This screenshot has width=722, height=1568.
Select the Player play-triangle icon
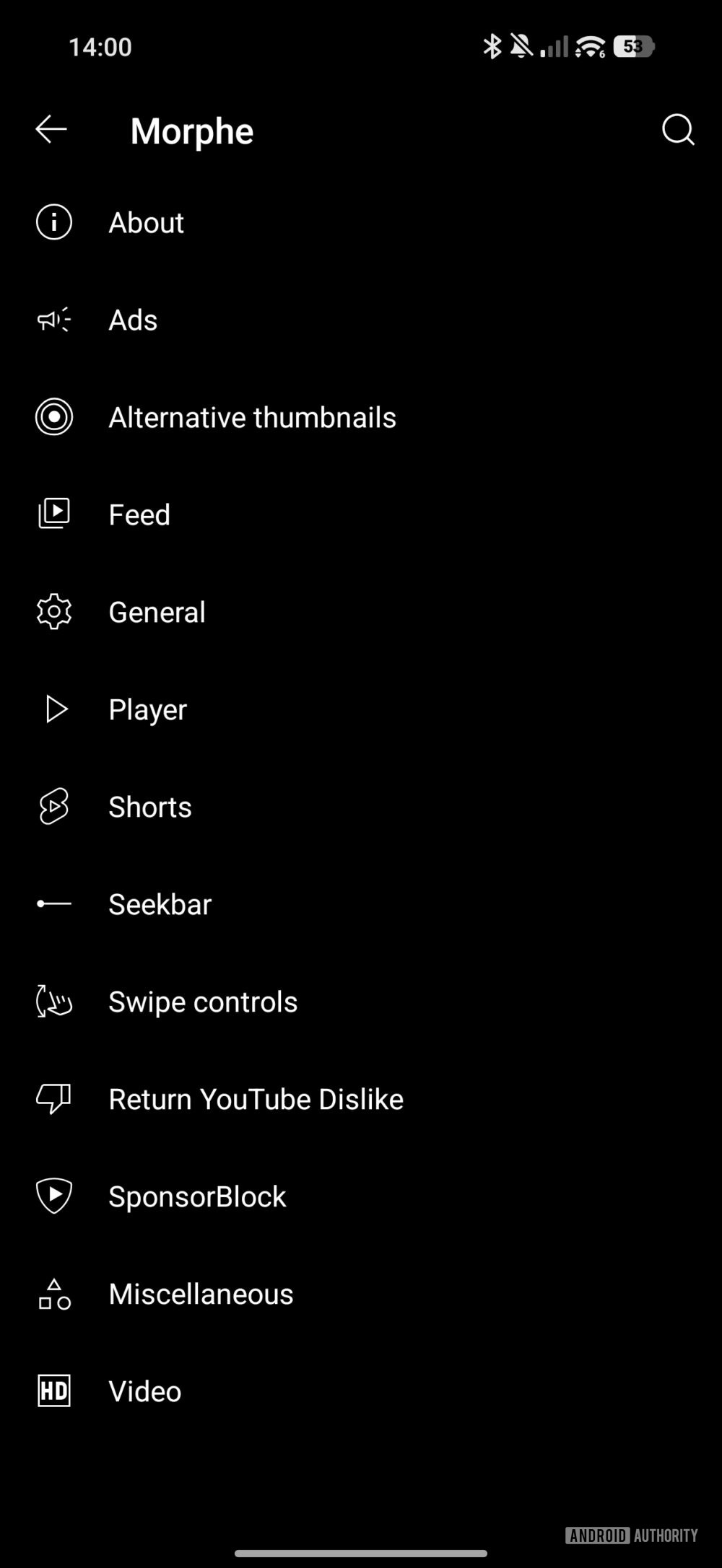(x=54, y=709)
